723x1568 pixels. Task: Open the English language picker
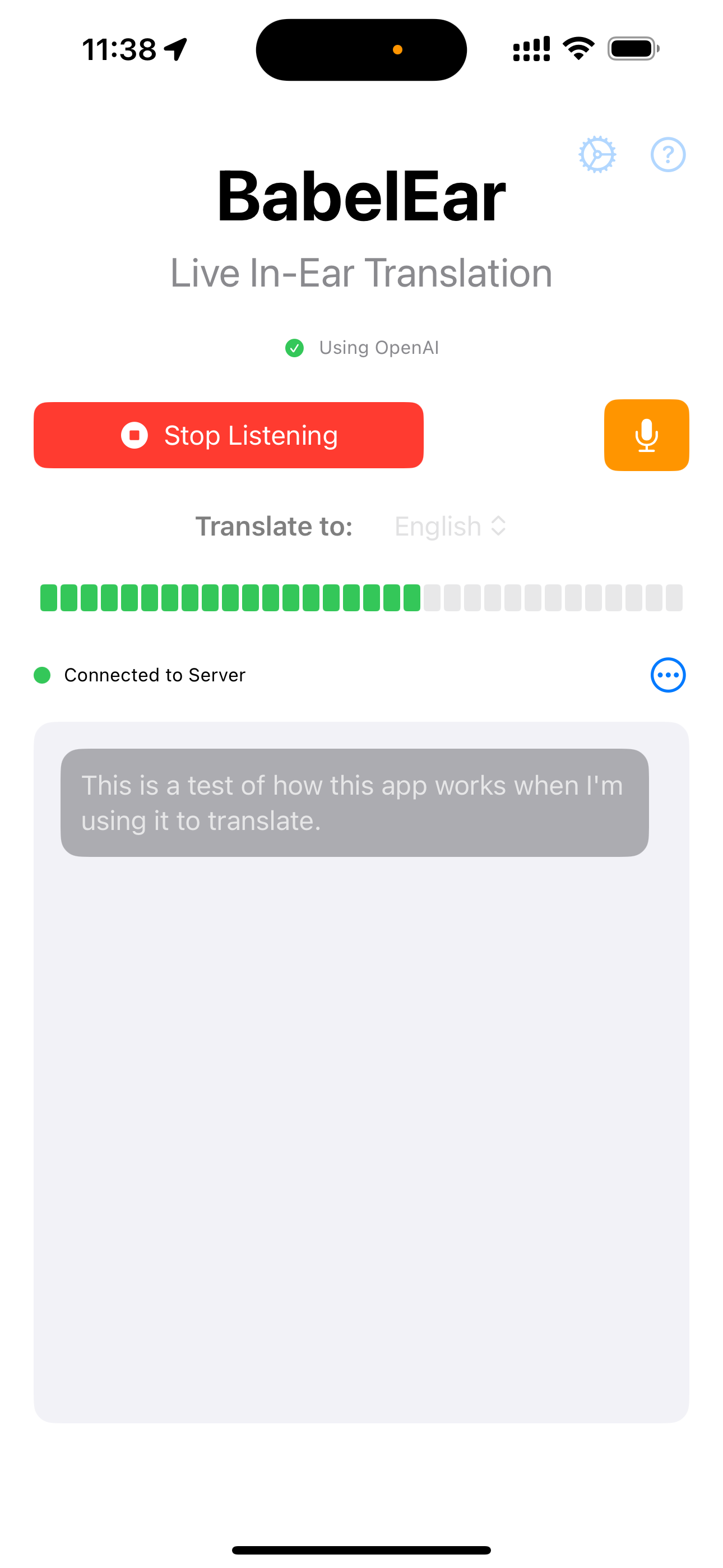[449, 527]
